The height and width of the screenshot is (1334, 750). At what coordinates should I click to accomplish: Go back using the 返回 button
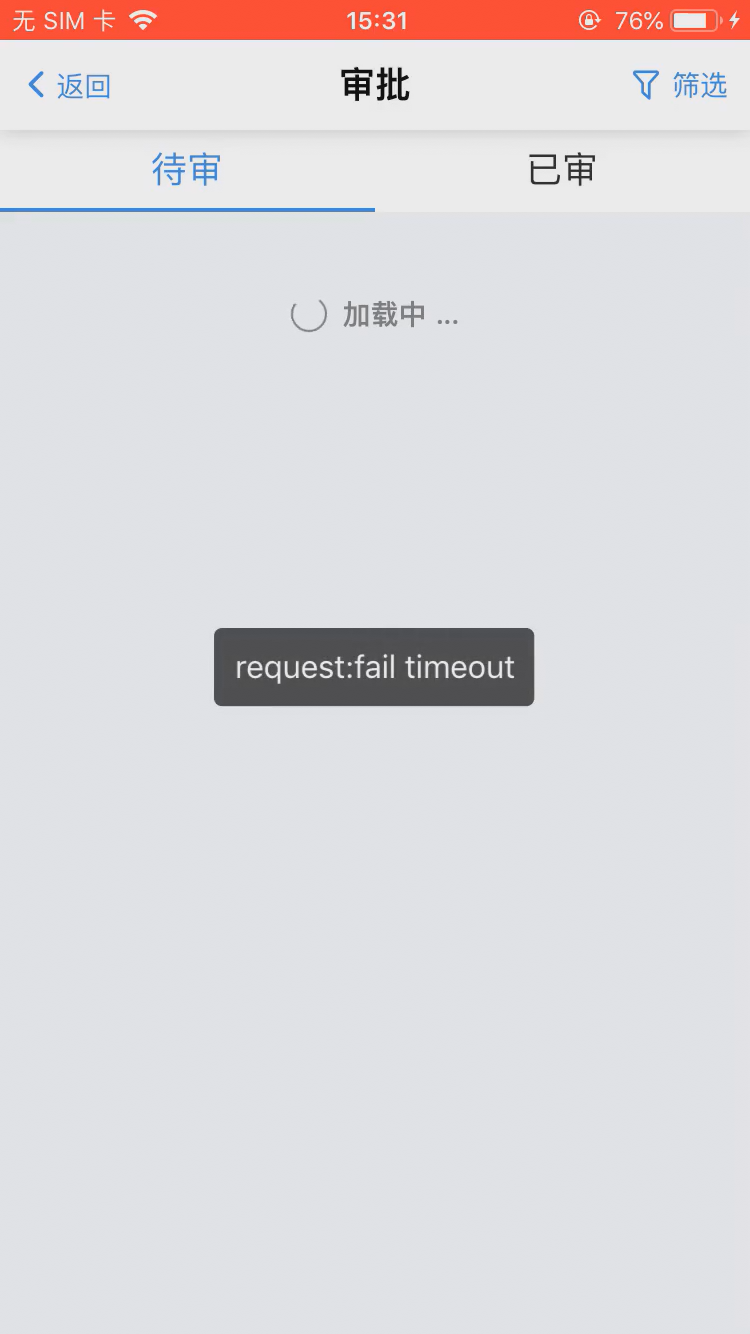[68, 86]
